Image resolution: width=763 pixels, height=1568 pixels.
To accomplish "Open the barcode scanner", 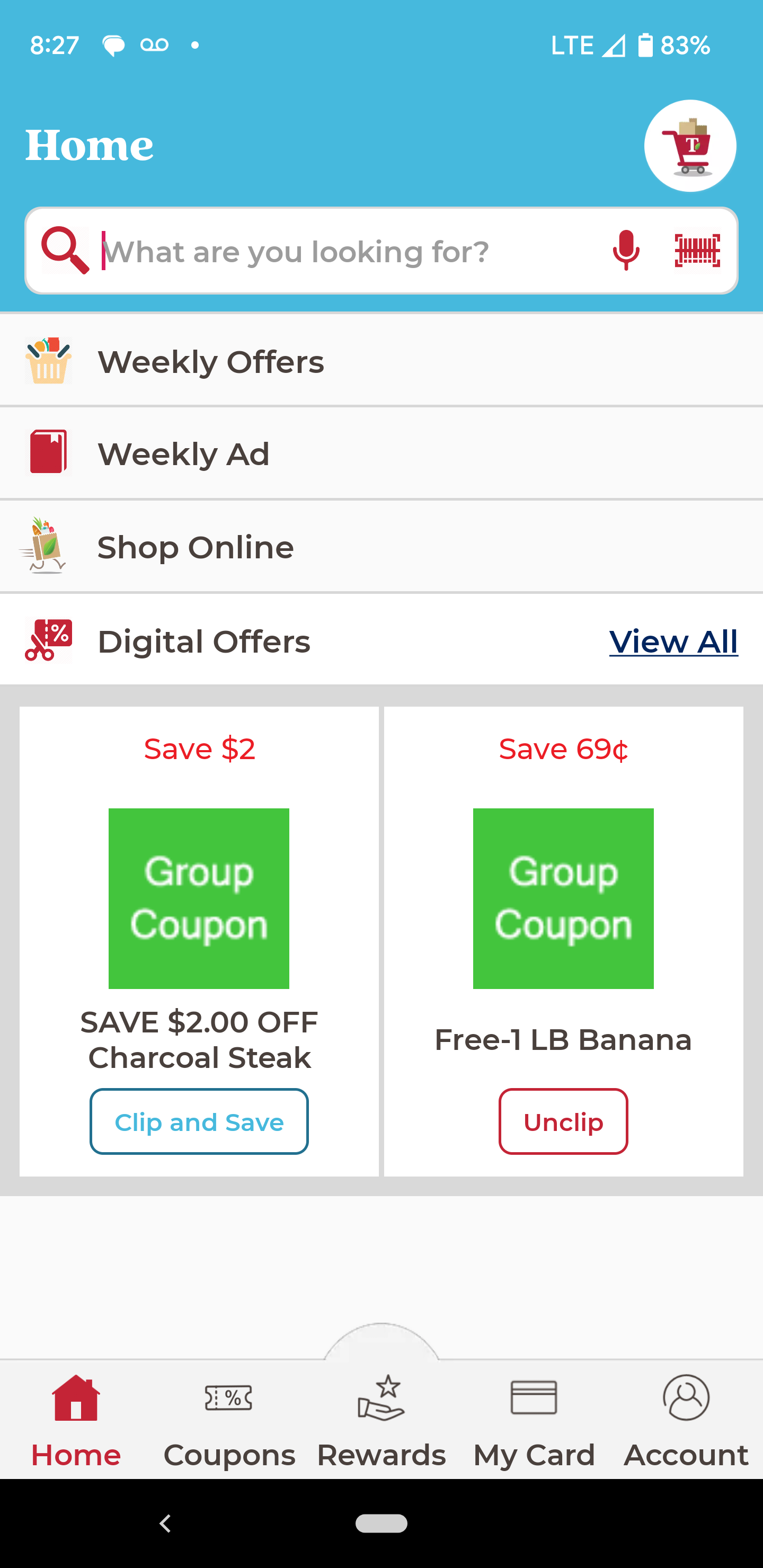I will coord(697,250).
